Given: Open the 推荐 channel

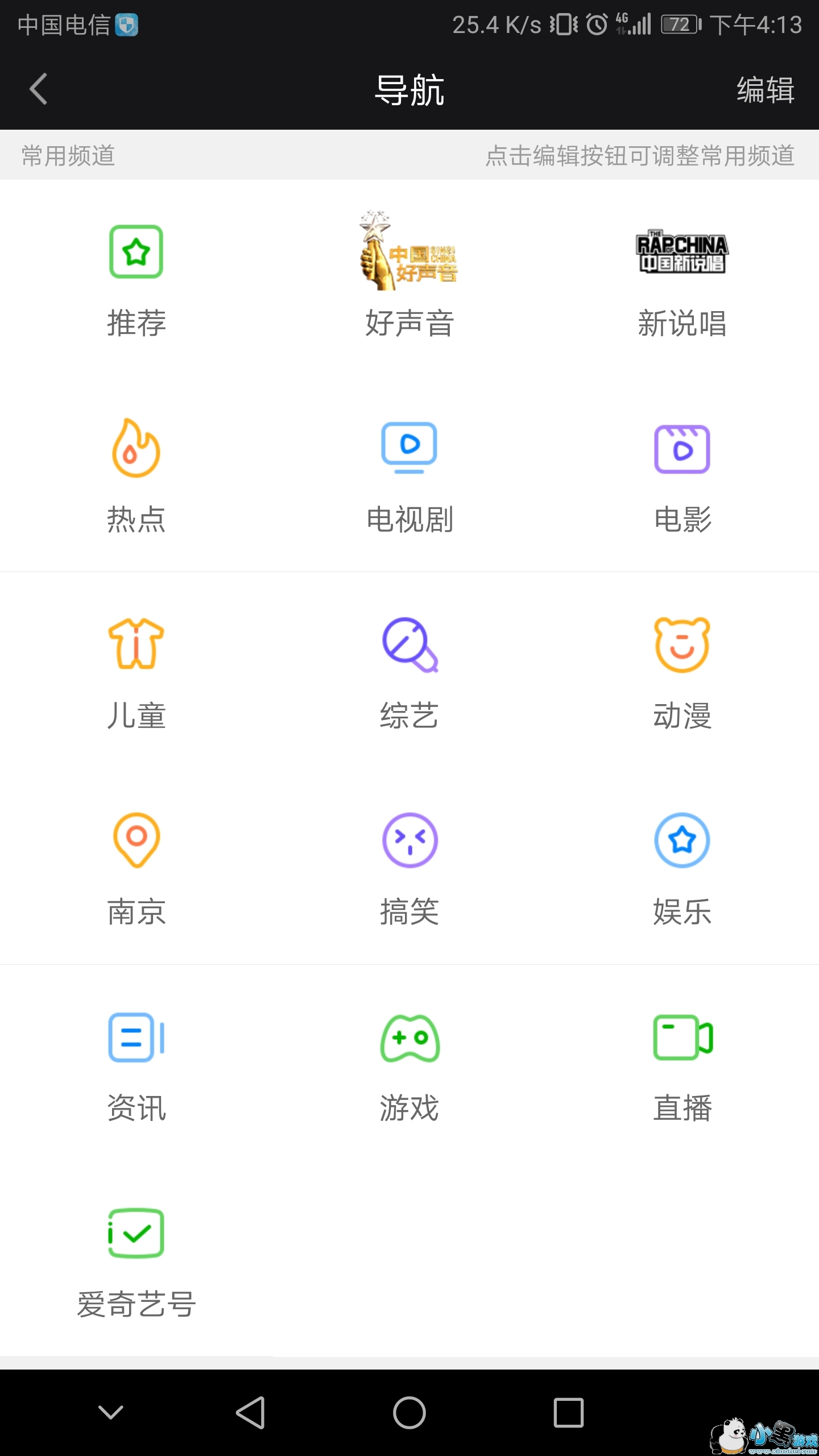Looking at the screenshot, I should pos(136,279).
